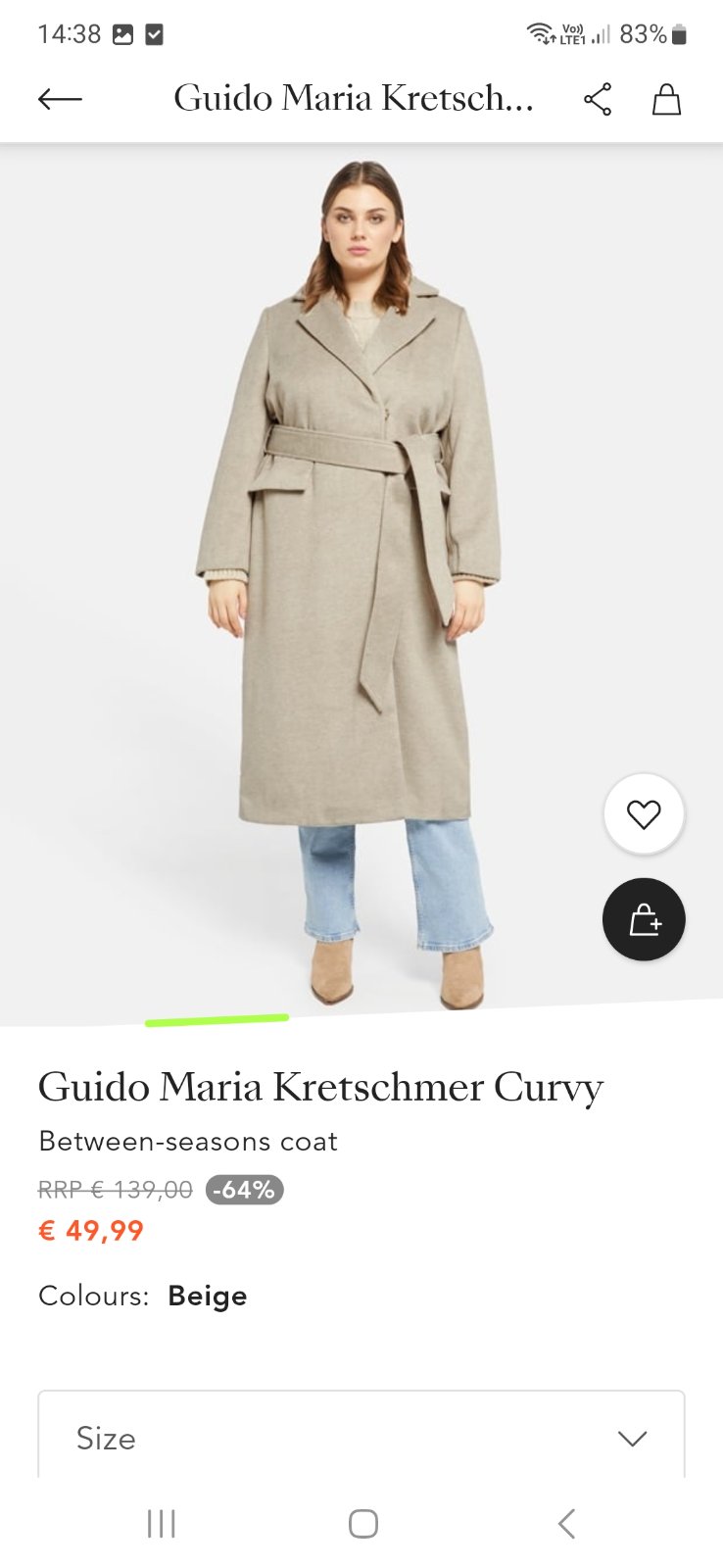Go to the phone's home screen
This screenshot has width=723, height=1568.
[x=362, y=1523]
